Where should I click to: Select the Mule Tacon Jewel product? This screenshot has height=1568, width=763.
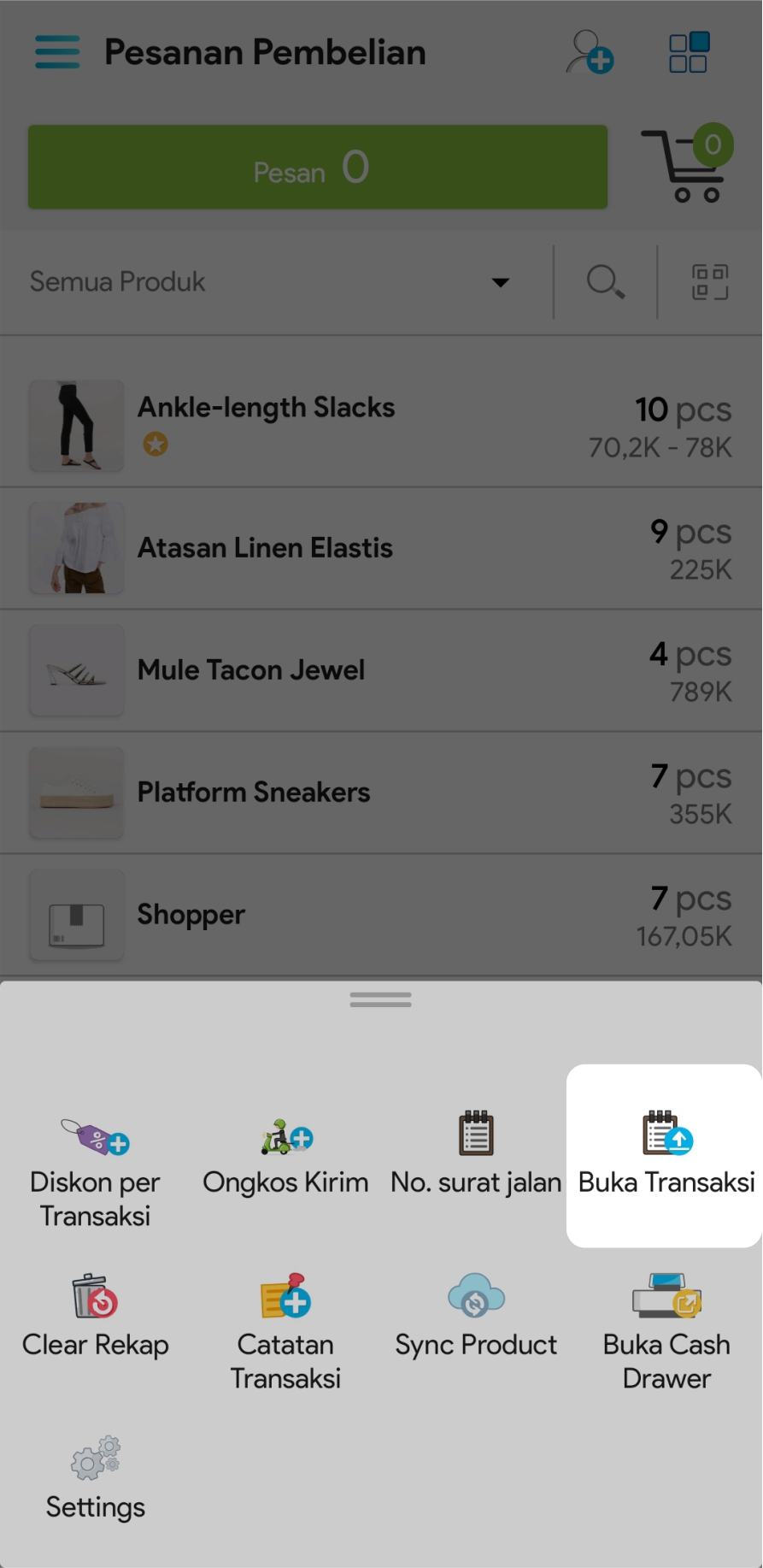click(381, 670)
